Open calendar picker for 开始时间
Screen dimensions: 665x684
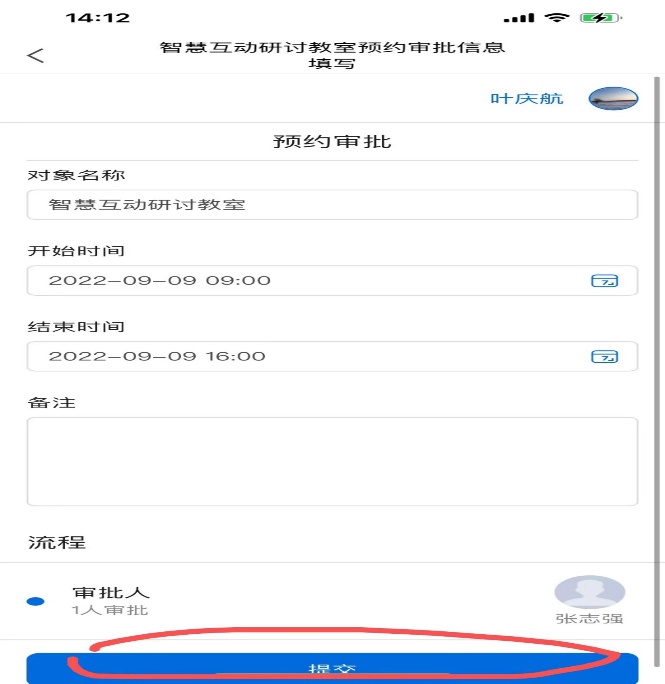pos(604,281)
